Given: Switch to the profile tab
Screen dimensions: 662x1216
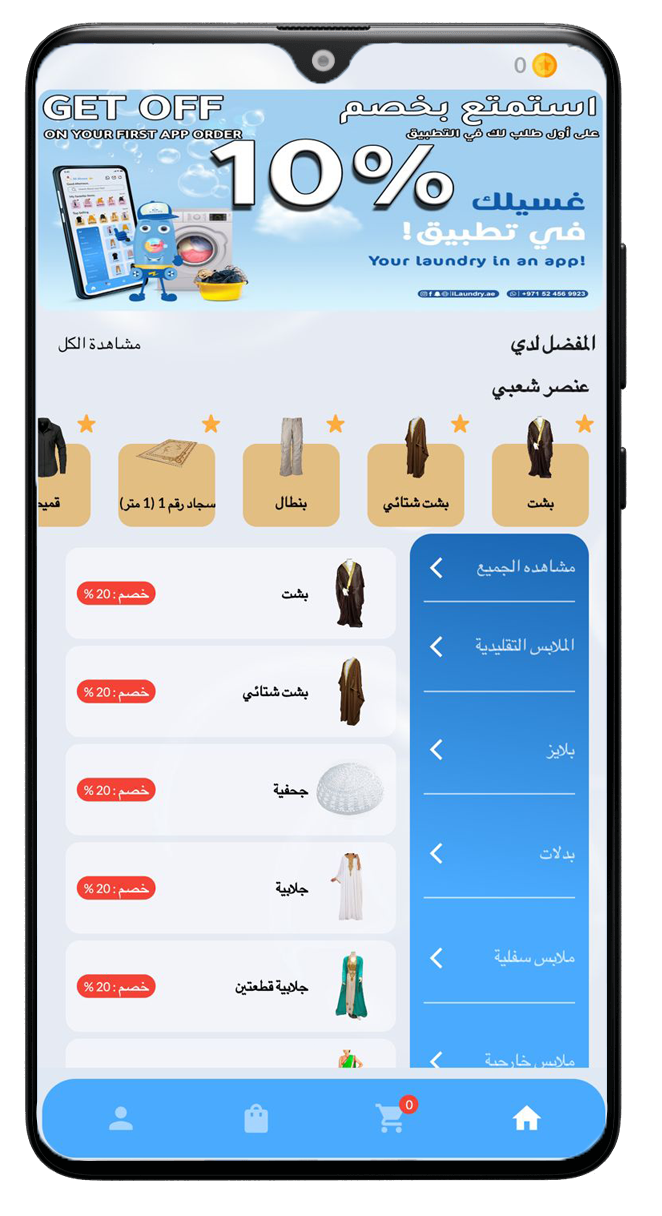Looking at the screenshot, I should (x=121, y=1120).
